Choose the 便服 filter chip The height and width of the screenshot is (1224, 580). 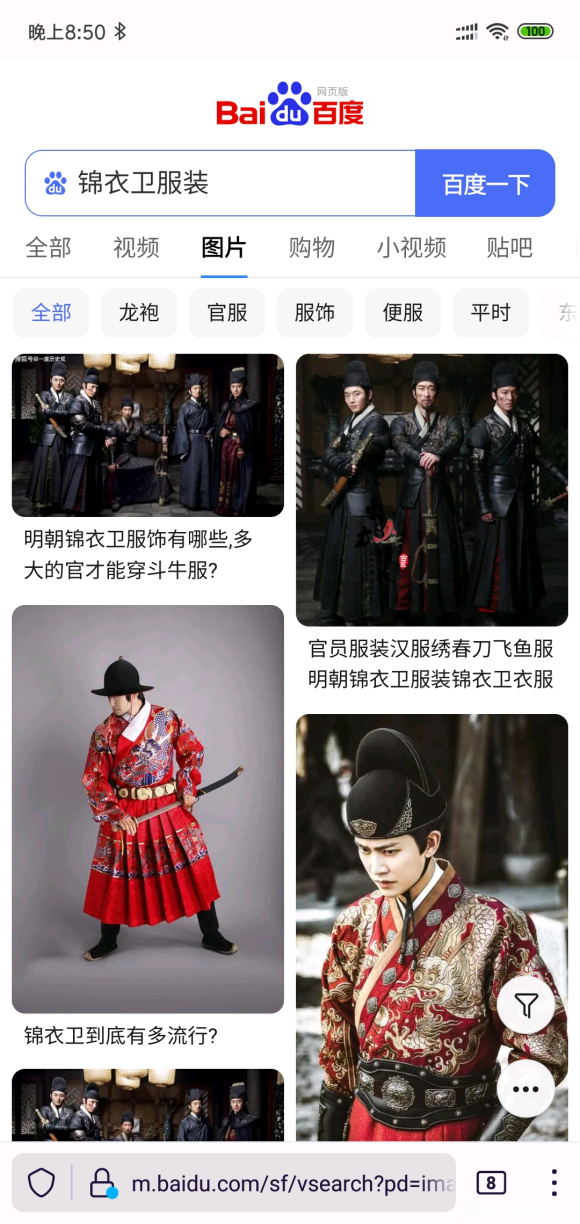click(403, 313)
